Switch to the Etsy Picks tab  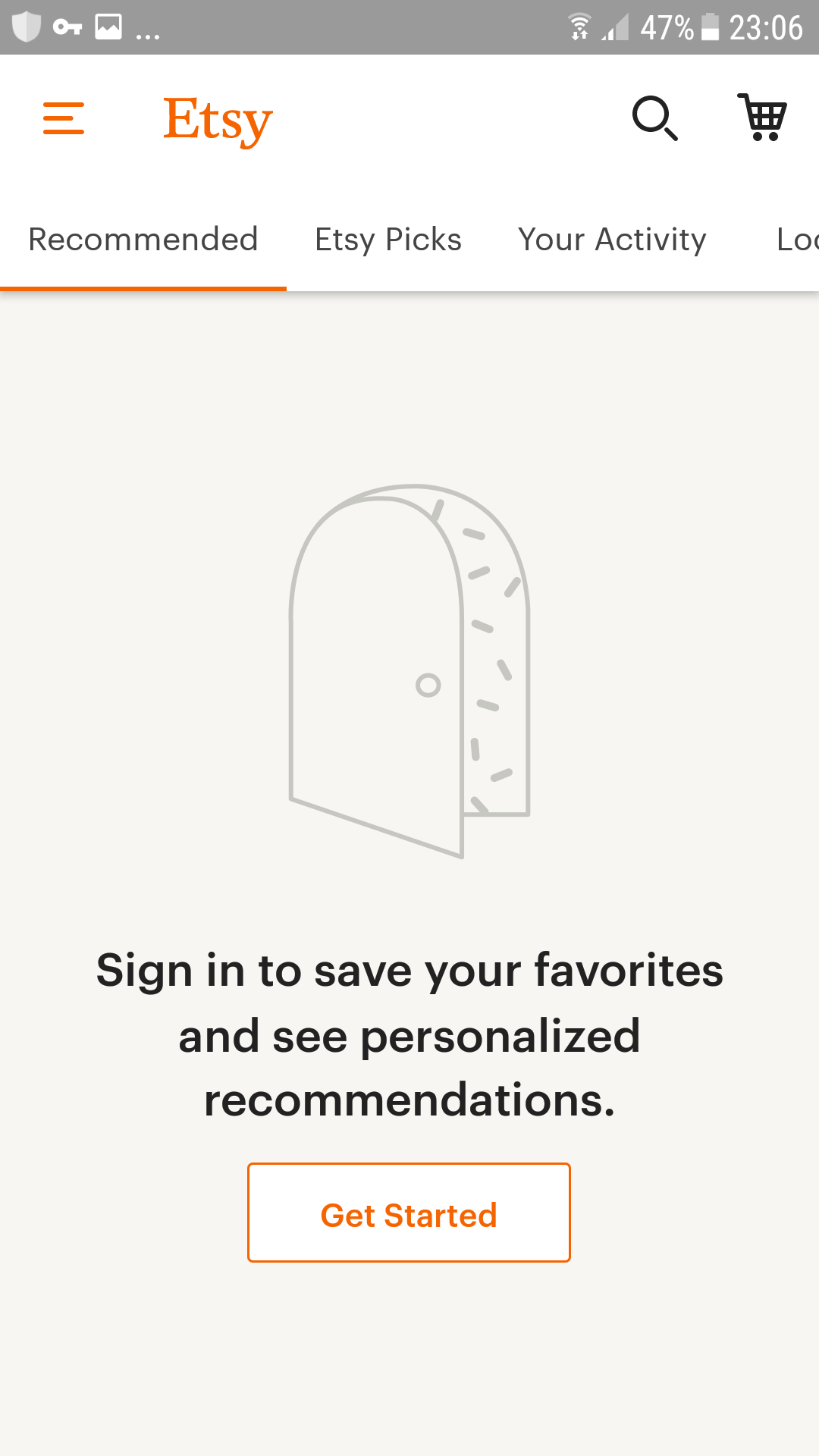point(388,240)
